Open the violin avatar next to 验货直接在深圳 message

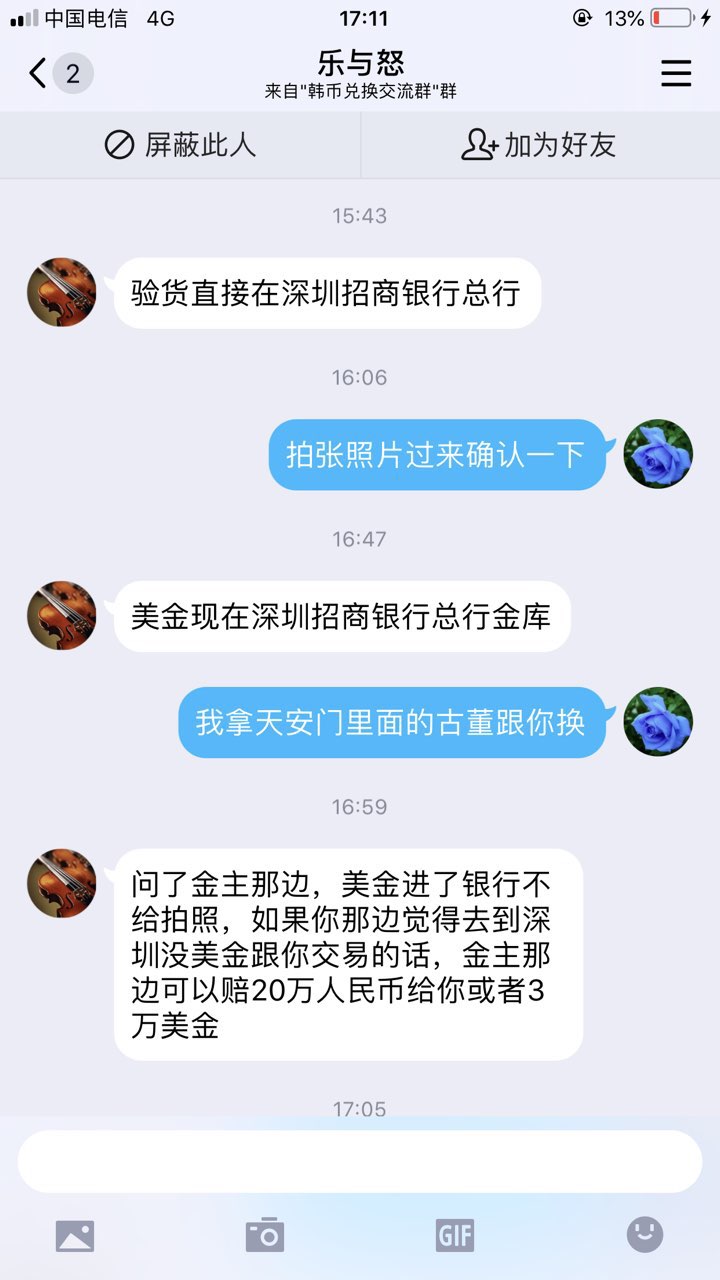(62, 293)
